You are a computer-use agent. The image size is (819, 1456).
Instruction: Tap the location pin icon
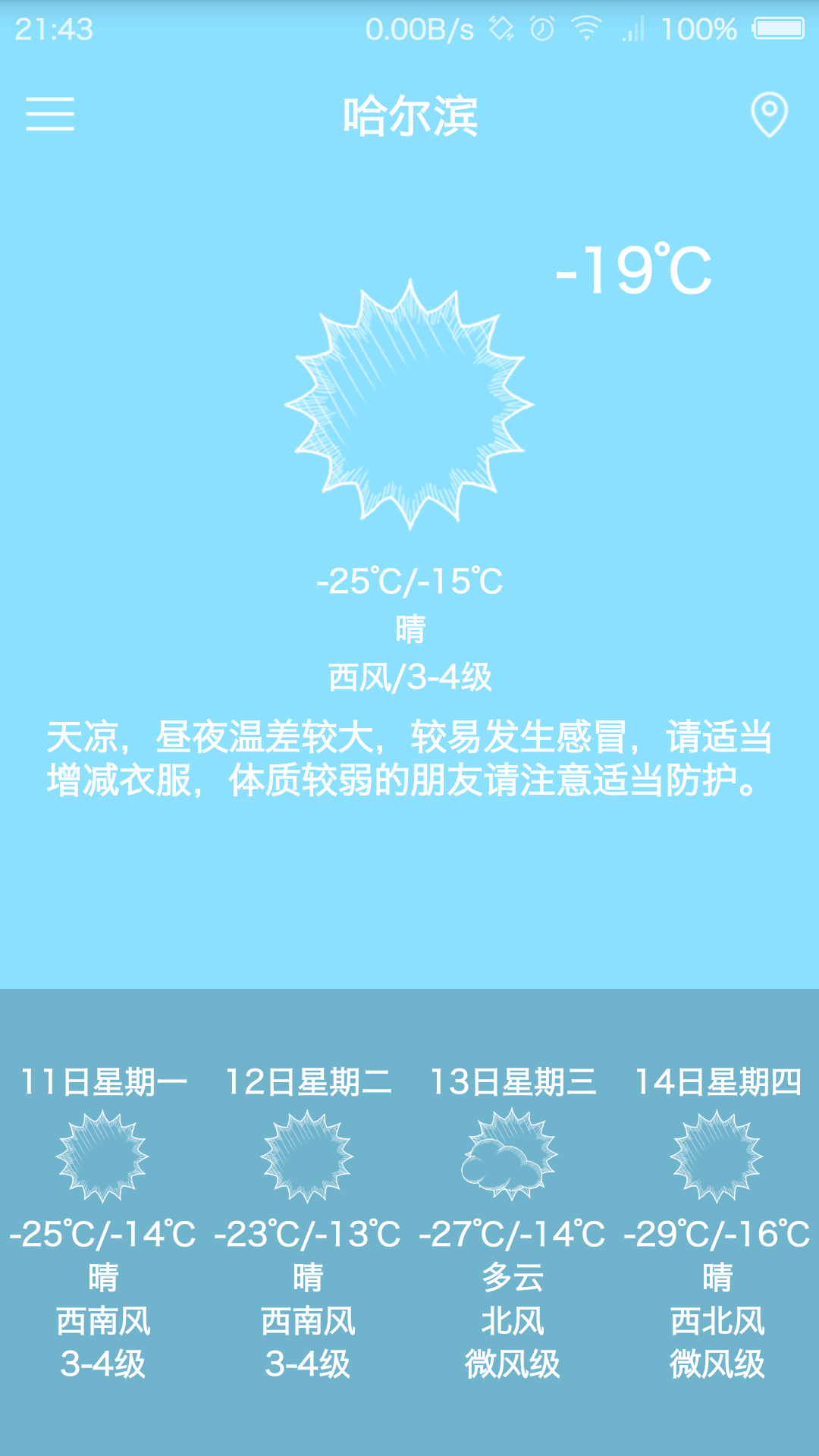(769, 115)
